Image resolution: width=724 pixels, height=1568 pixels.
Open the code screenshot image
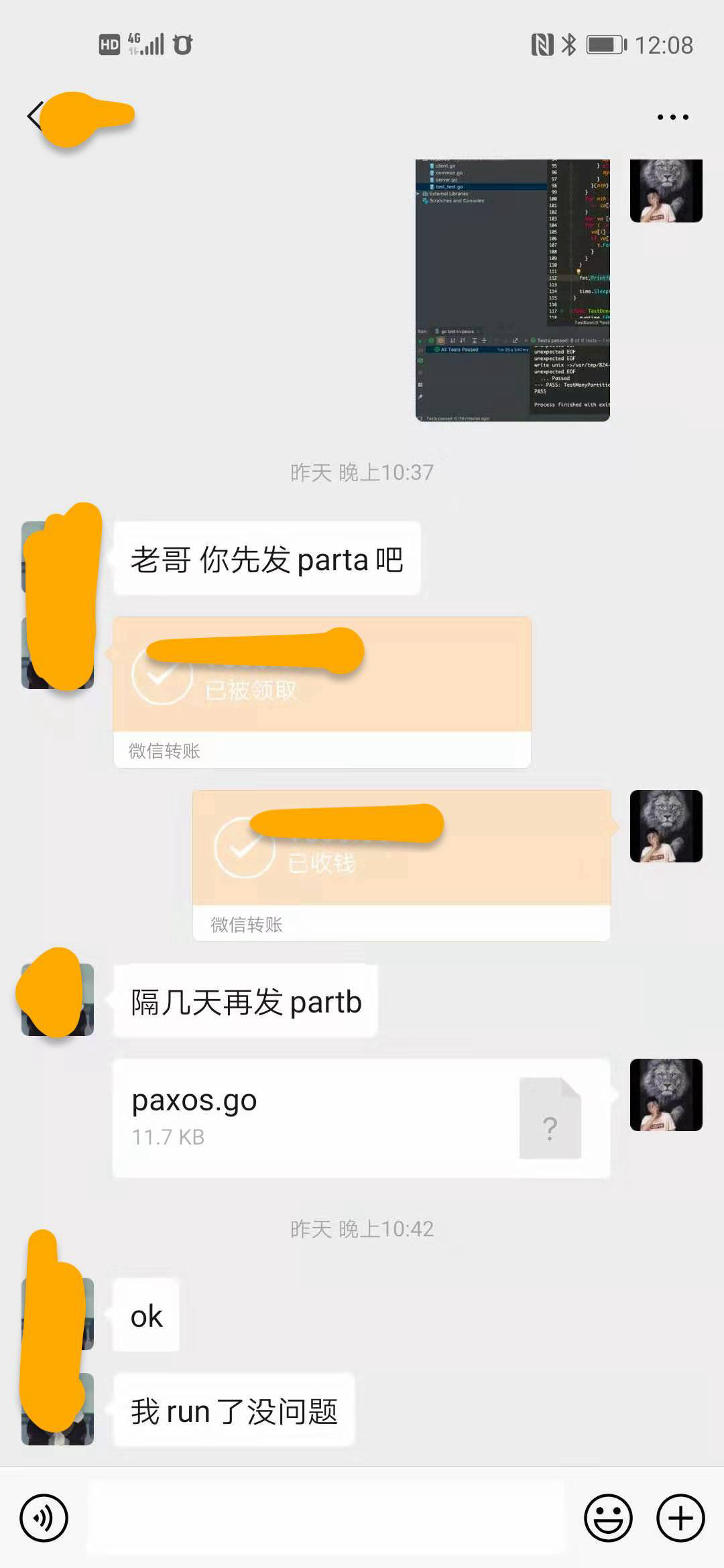click(x=512, y=290)
